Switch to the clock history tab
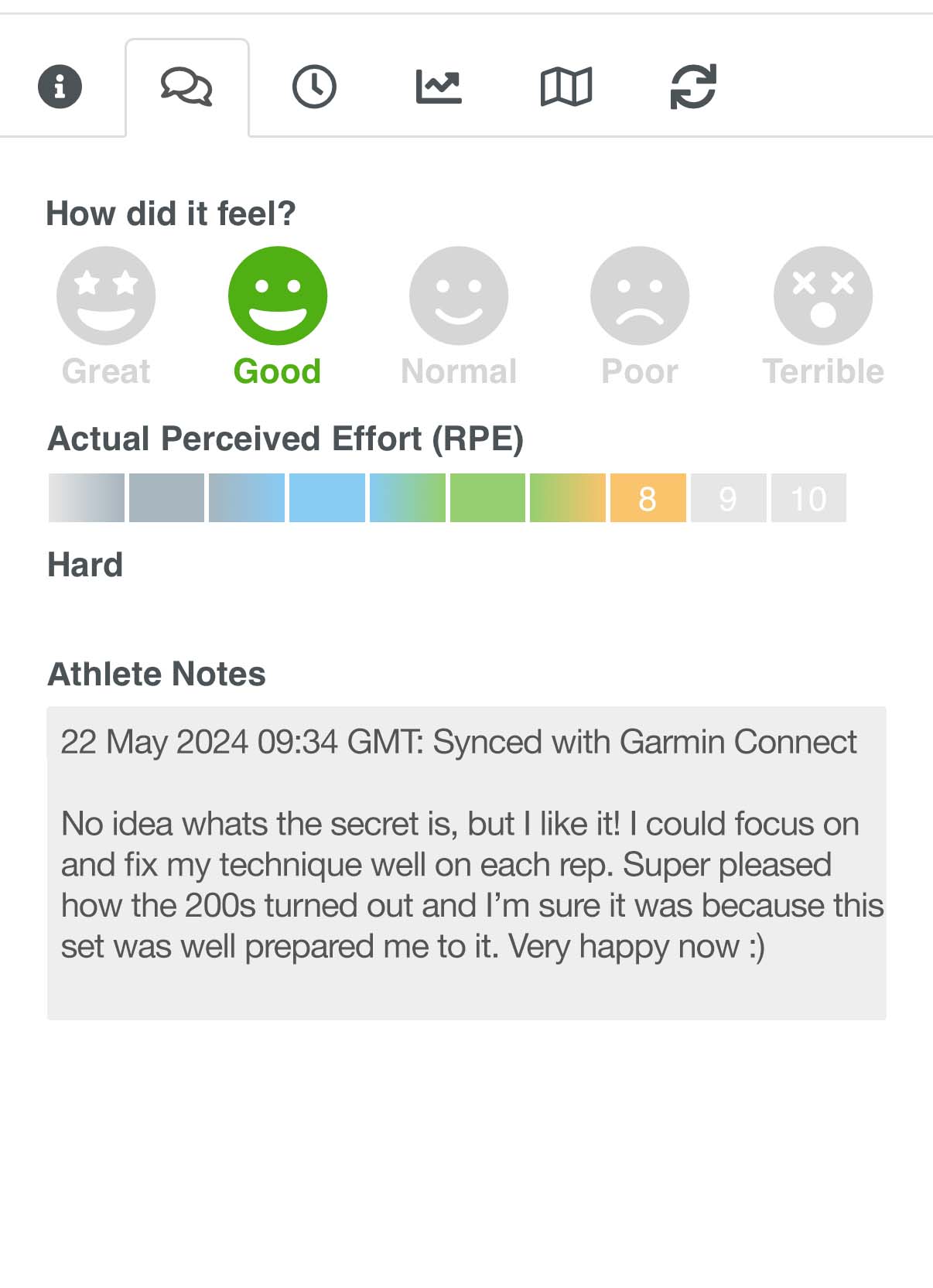The height and width of the screenshot is (1288, 933). coord(314,87)
